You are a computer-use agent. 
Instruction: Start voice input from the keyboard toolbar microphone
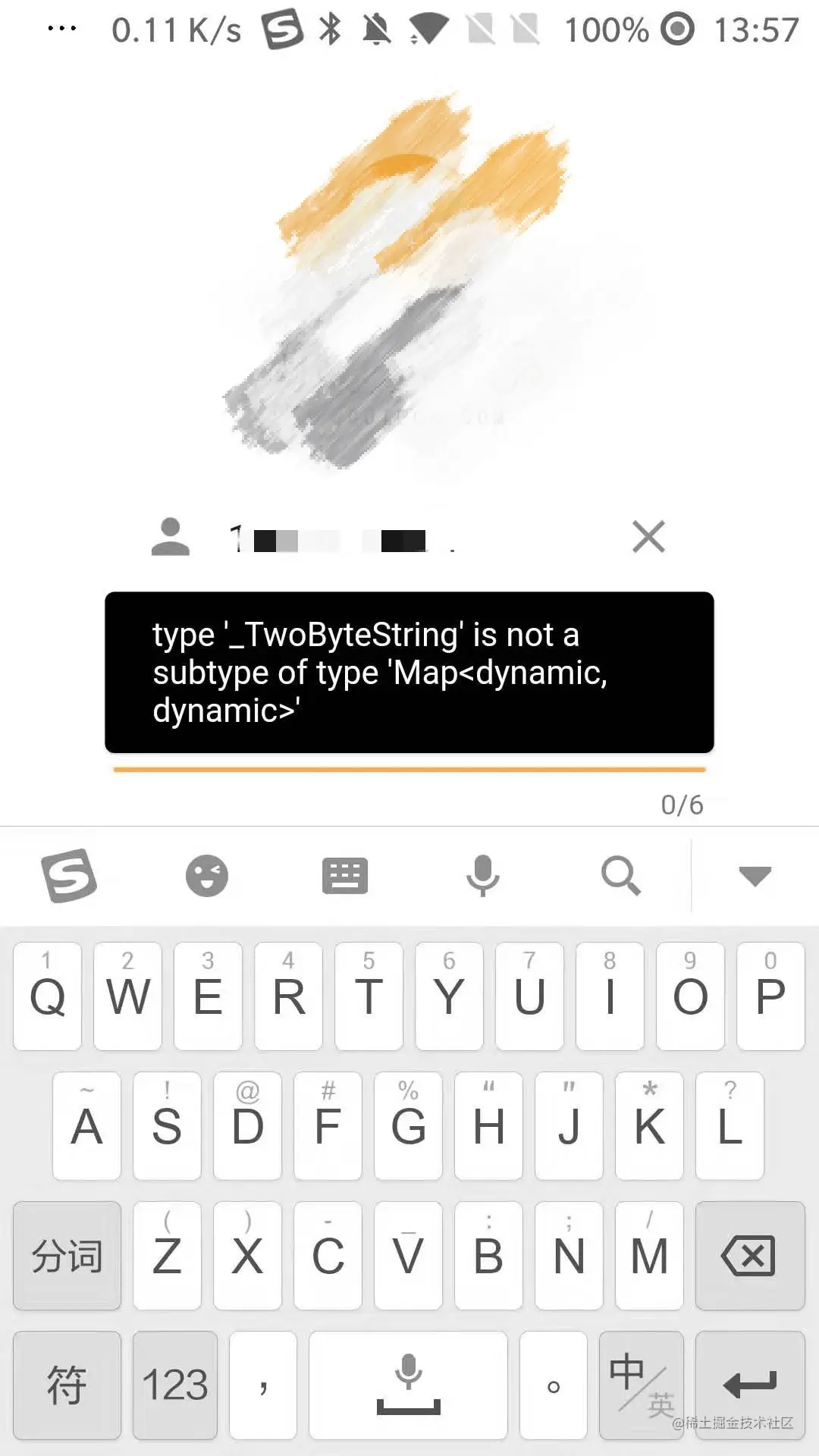(482, 876)
